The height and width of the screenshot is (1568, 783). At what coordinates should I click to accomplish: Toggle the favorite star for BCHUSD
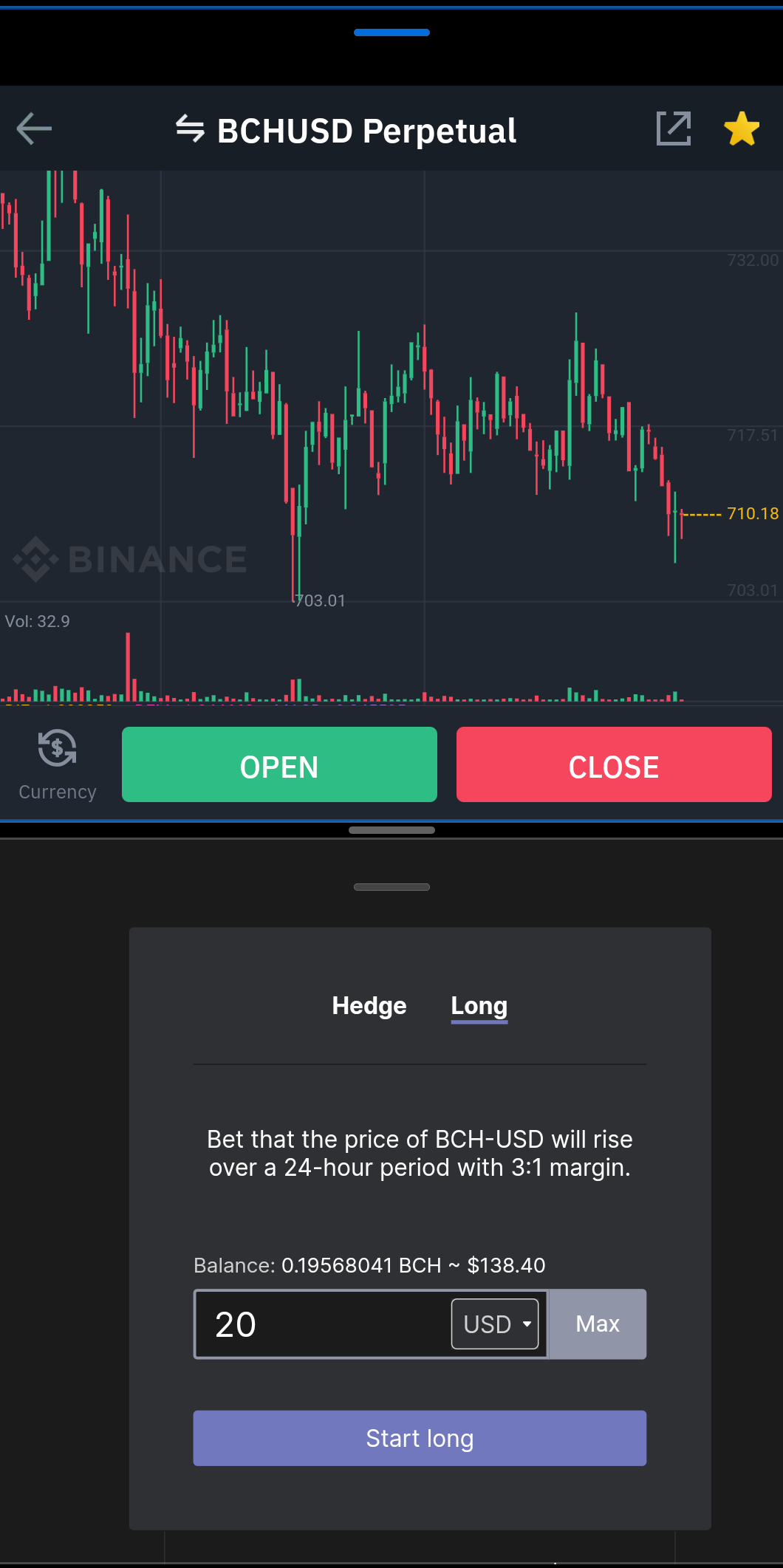[742, 129]
